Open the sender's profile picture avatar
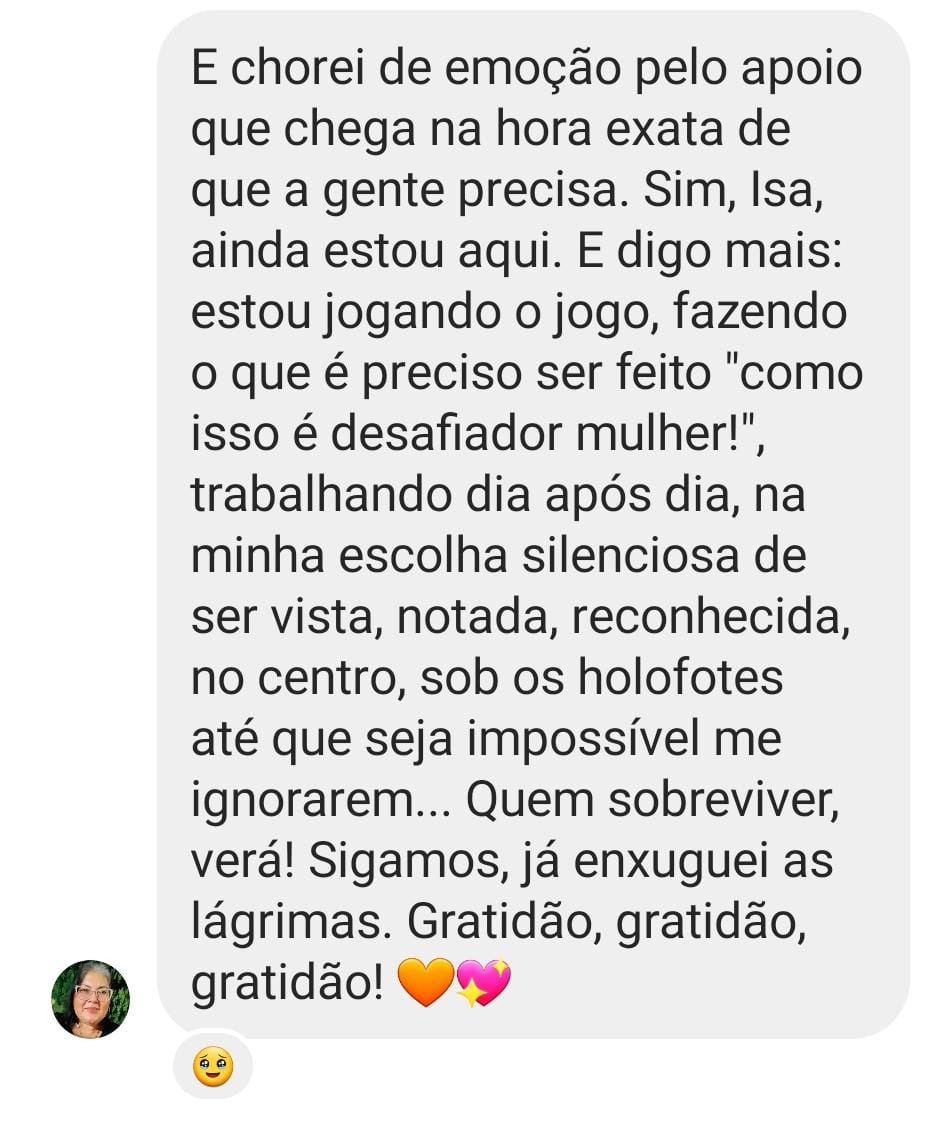This screenshot has width=929, height=1123. pos(91,999)
